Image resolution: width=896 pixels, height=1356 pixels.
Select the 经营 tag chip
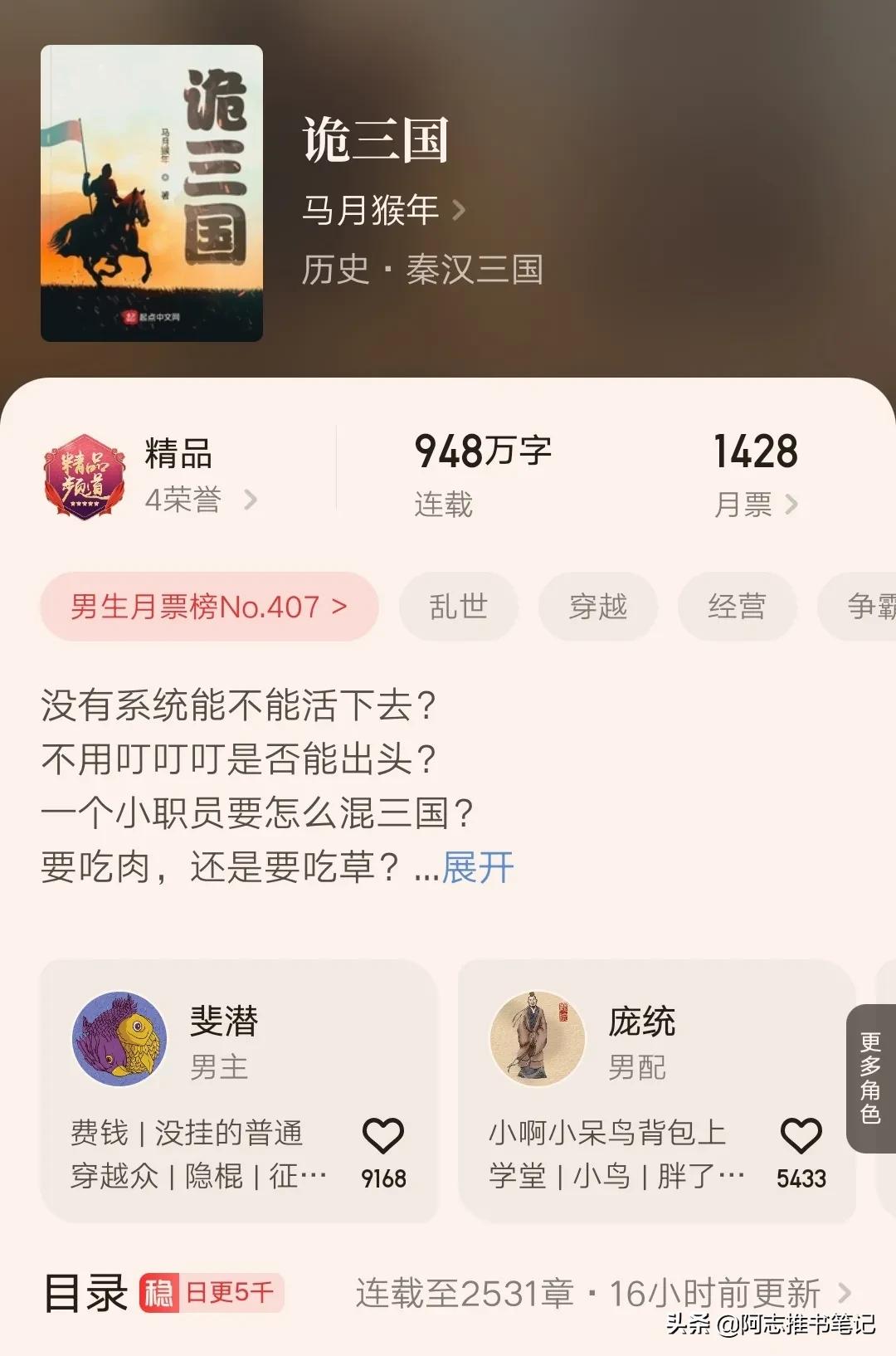[x=737, y=607]
